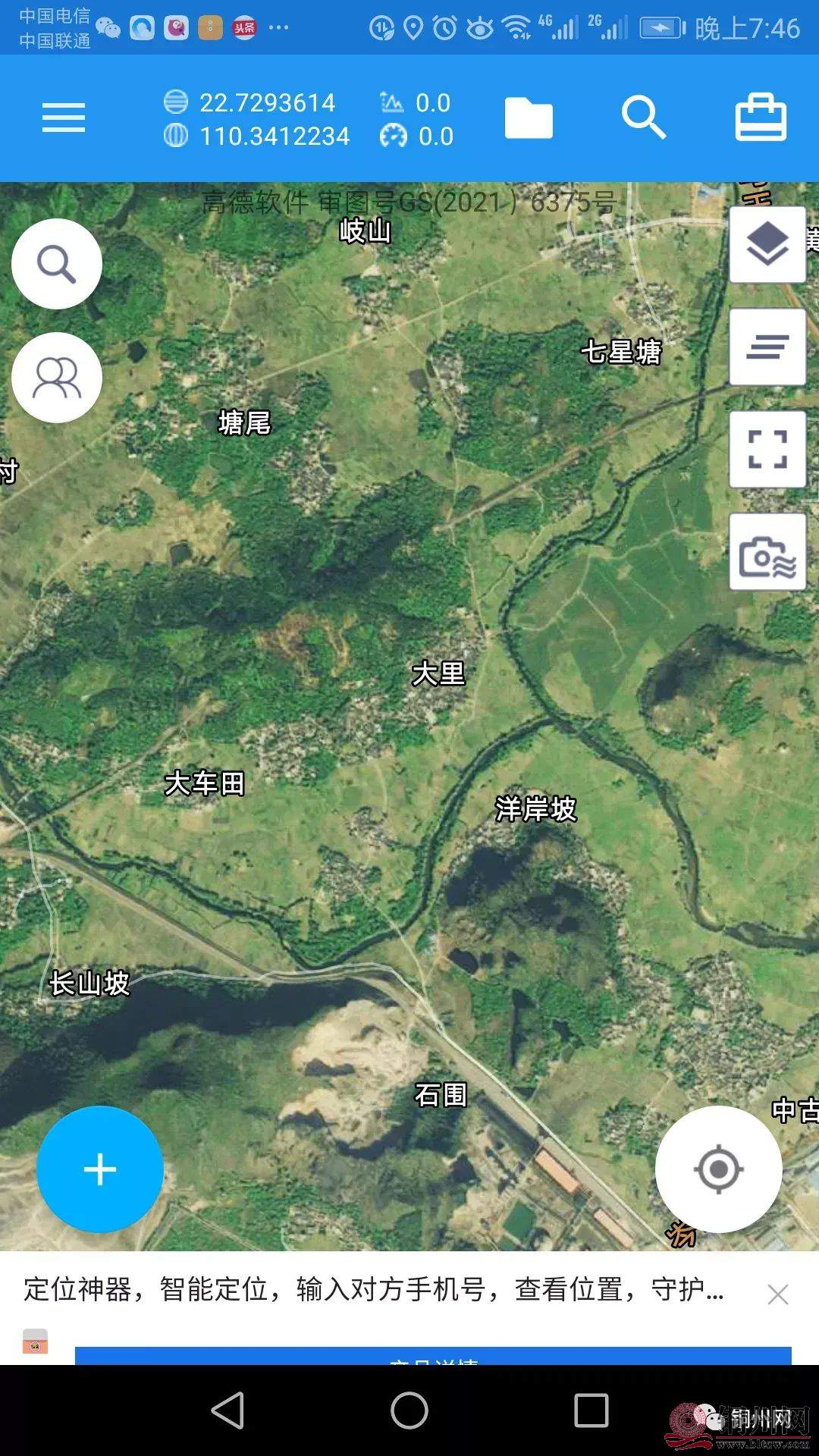Open the toolbox briefcase icon
Viewport: 819px width, 1456px height.
pos(761,118)
